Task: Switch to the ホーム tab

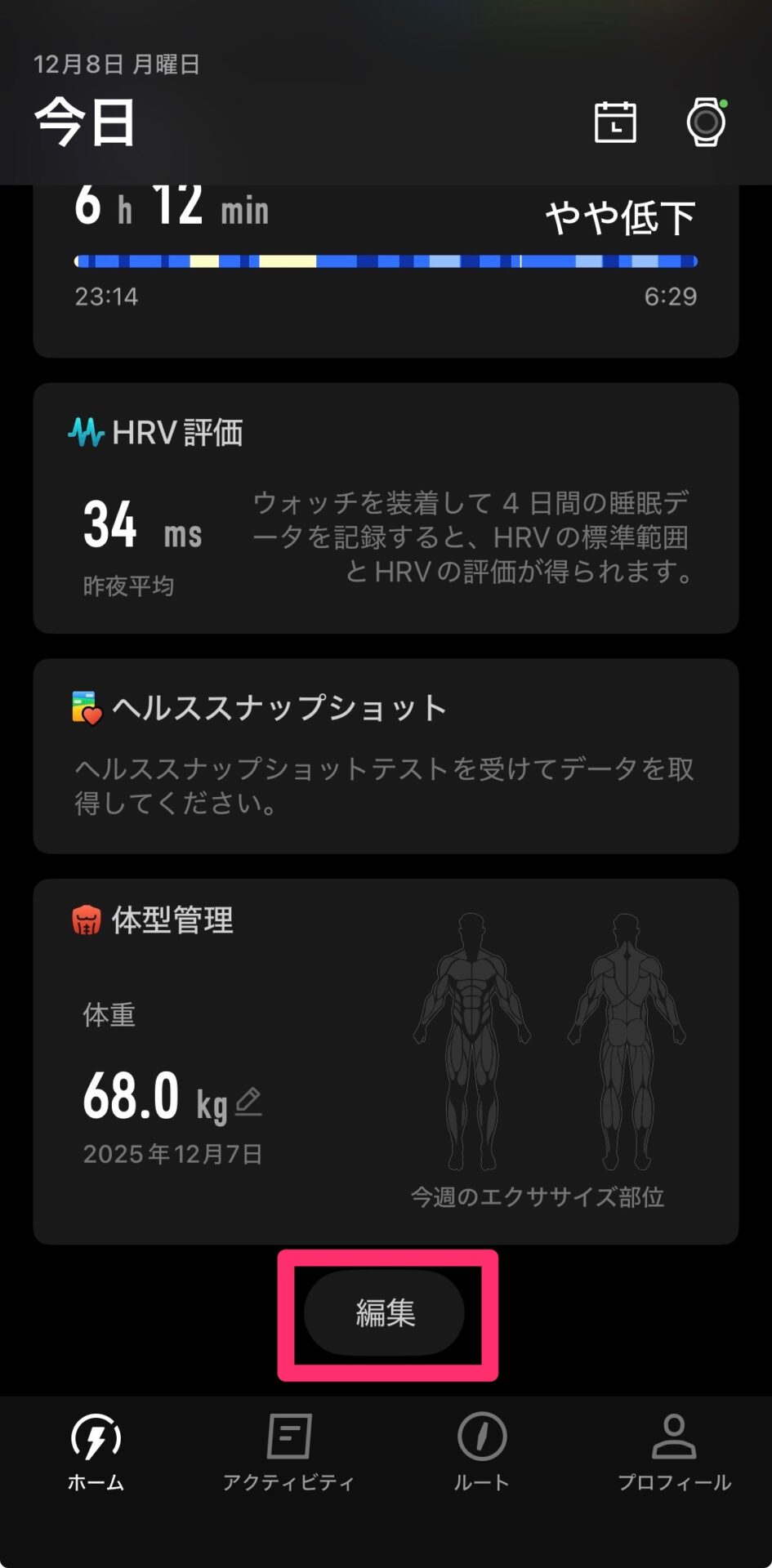Action: [x=96, y=1453]
